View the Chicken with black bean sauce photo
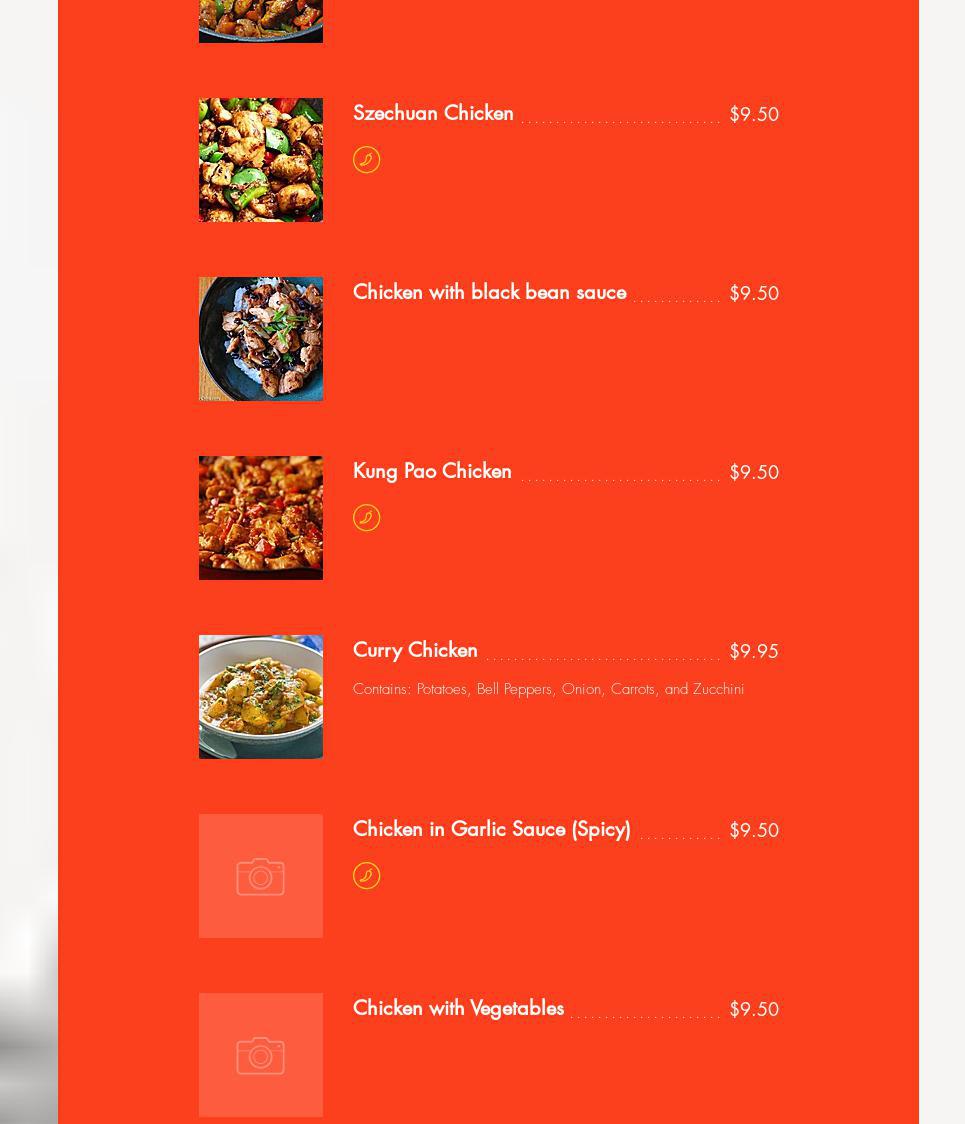 260,339
